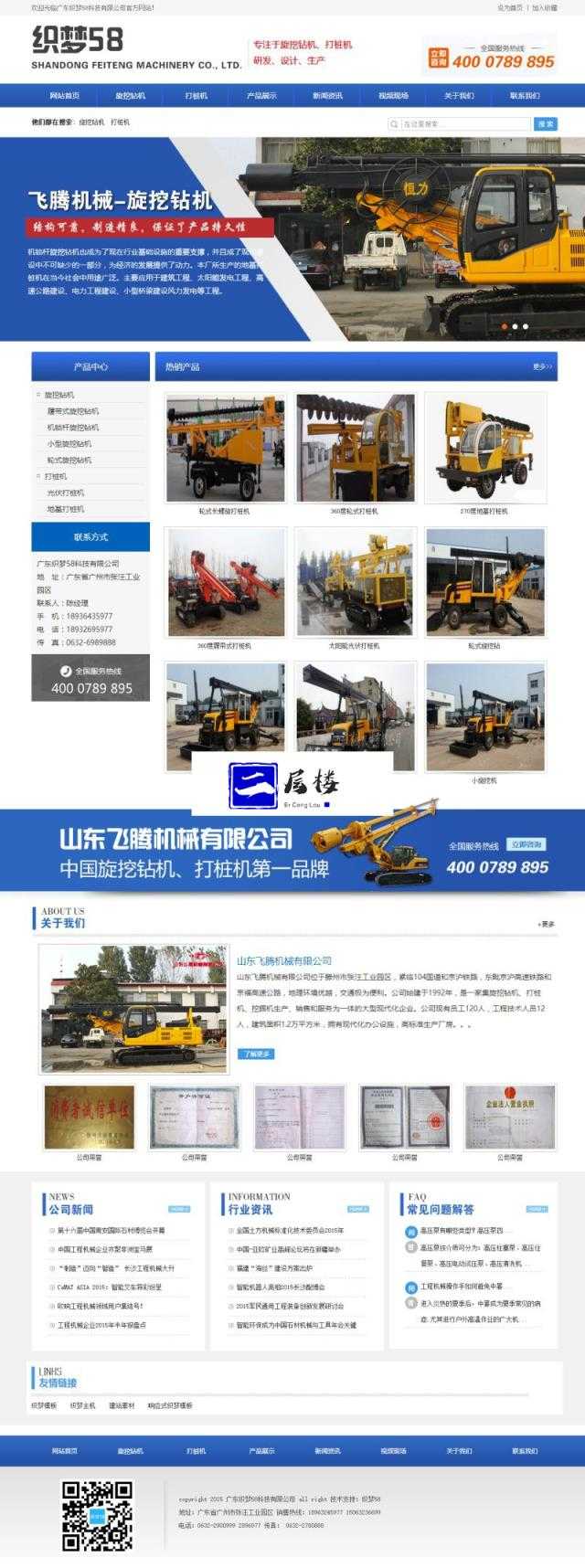Viewport: 585px width, 1568px height.
Task: Open 织梦模板 link under 友情链接
Action: click(x=44, y=1405)
